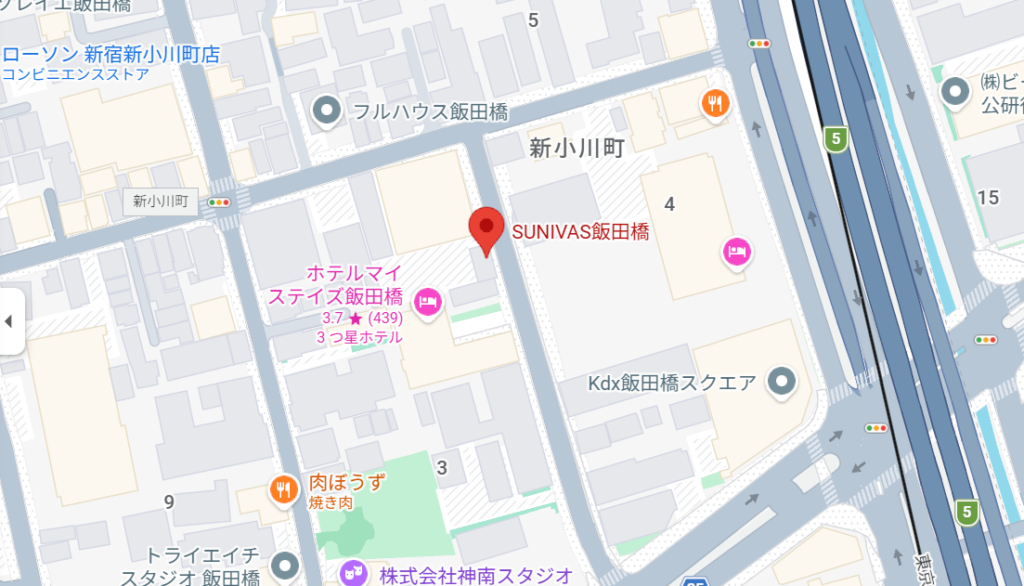Select the フルハウス飯田橋 place marker
Screen dimensions: 1024x586
[x=327, y=111]
